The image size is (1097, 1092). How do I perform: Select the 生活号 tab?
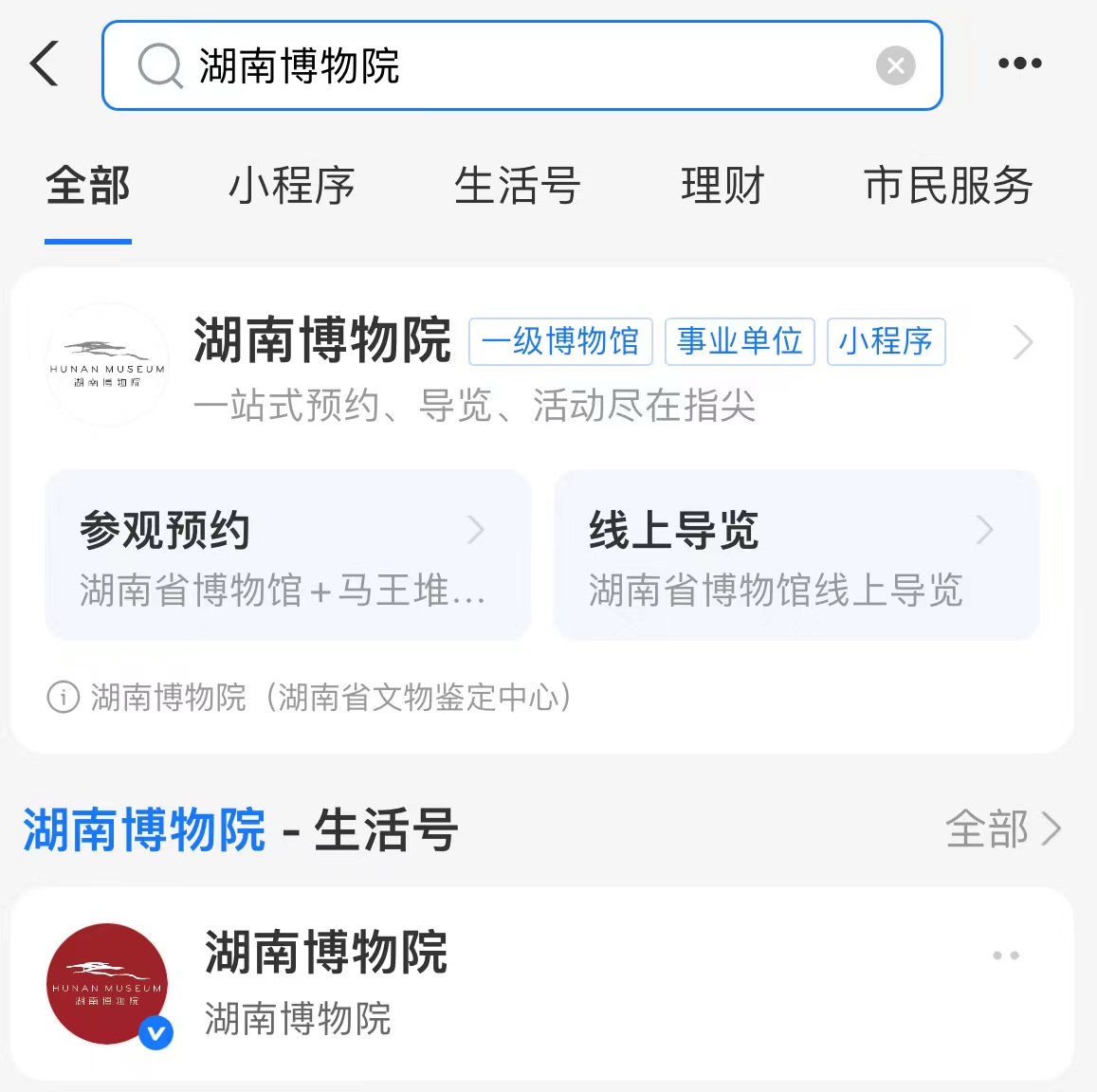(x=517, y=186)
